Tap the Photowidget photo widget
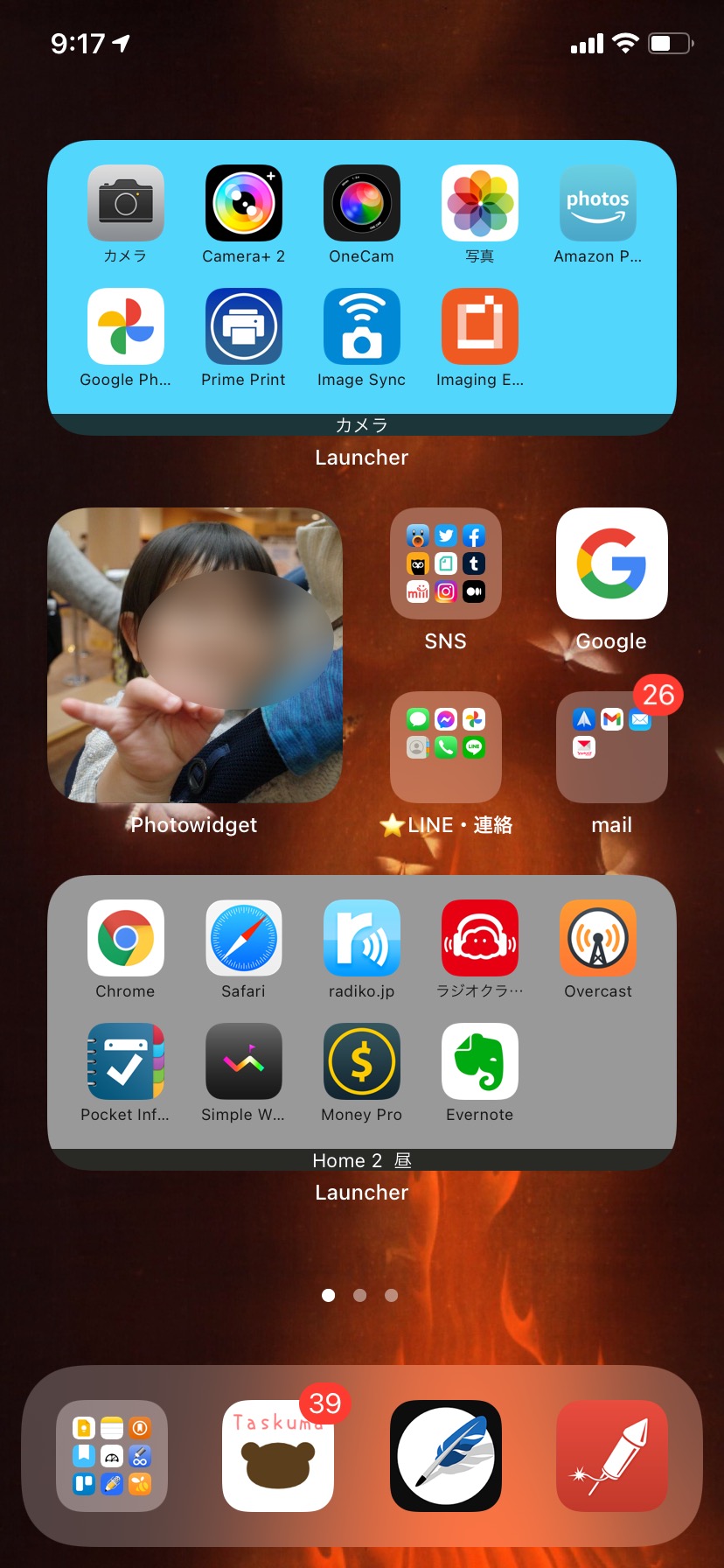The width and height of the screenshot is (724, 1568). tap(195, 655)
